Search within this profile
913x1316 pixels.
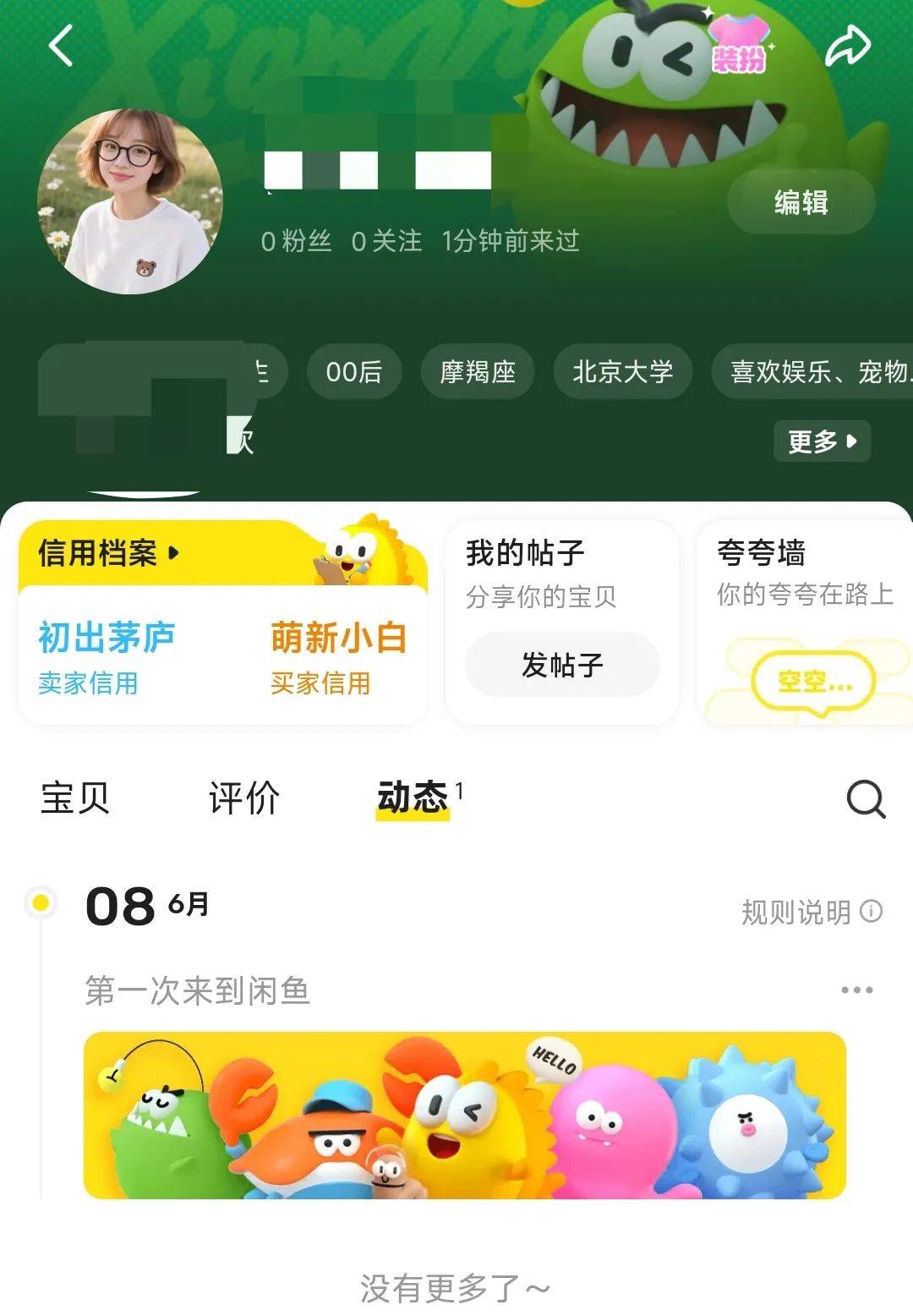[866, 798]
